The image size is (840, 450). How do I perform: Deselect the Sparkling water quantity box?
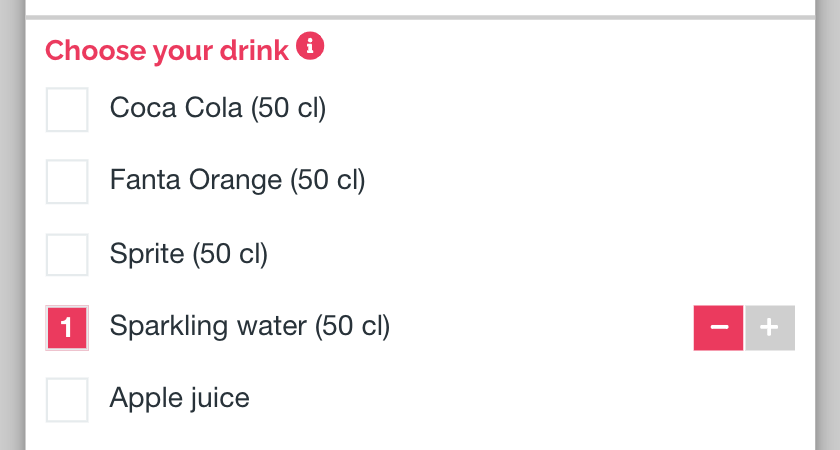67,327
